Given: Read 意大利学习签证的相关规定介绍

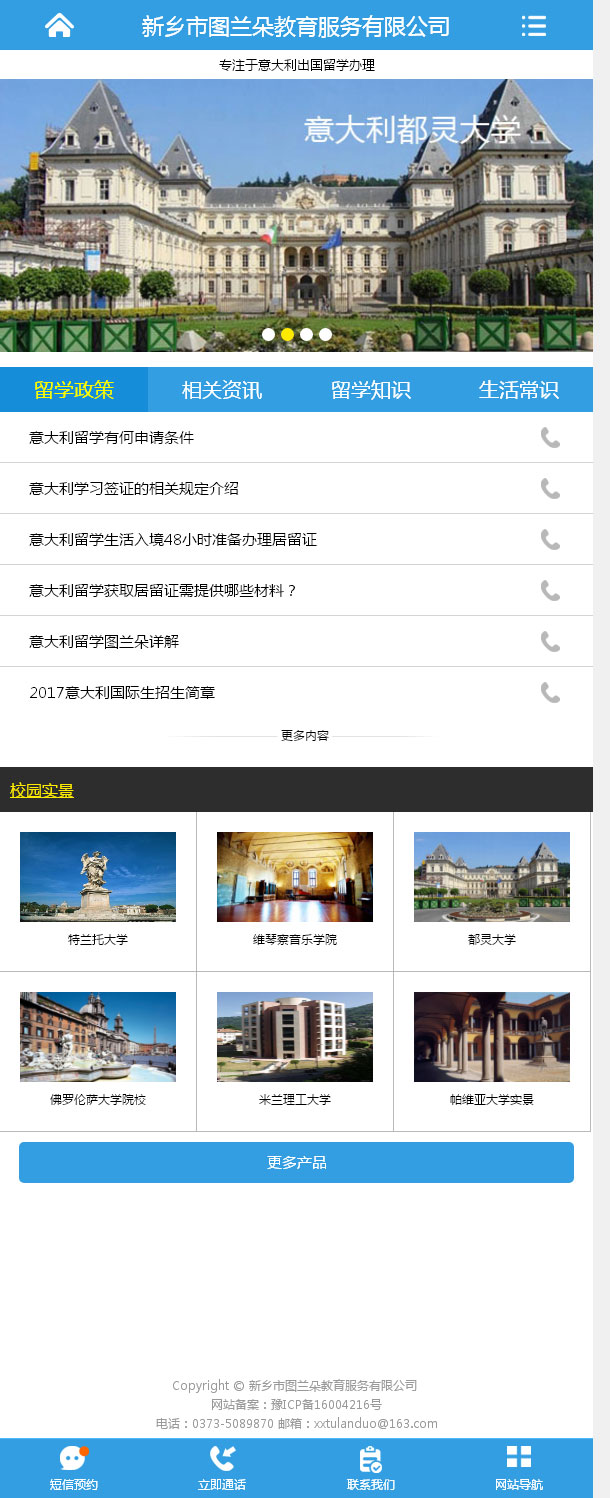Looking at the screenshot, I should click(134, 489).
